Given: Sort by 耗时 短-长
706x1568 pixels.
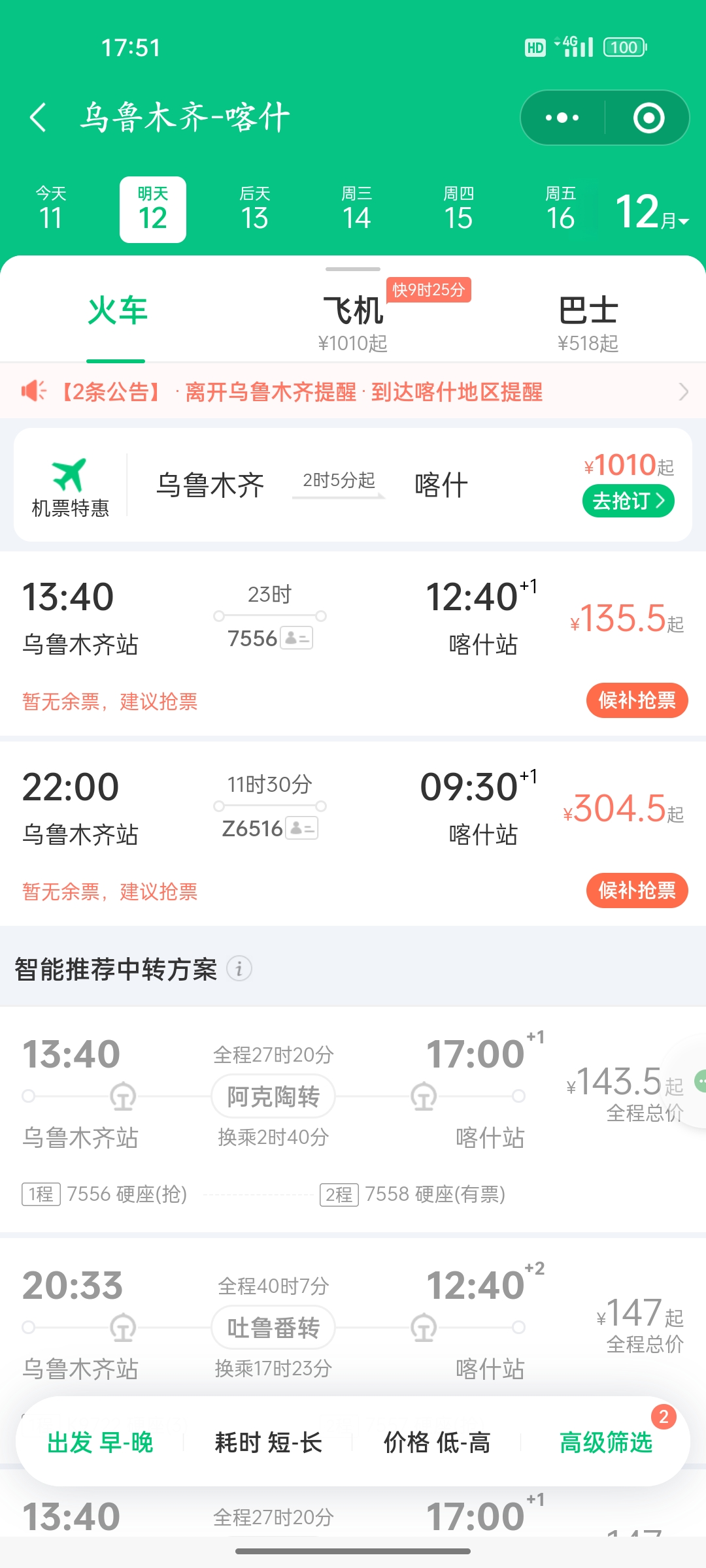Looking at the screenshot, I should 269,1442.
